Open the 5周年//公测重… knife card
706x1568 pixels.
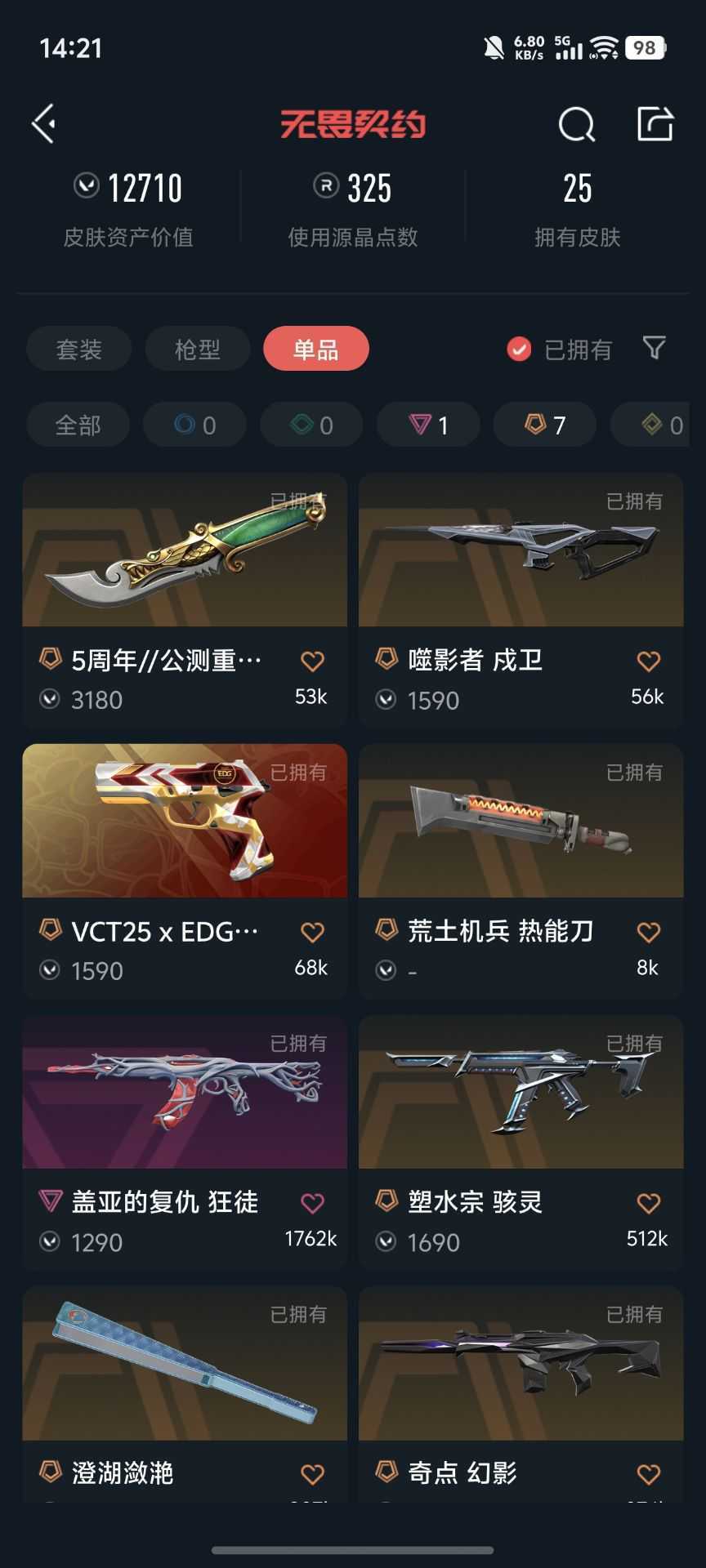pos(185,600)
